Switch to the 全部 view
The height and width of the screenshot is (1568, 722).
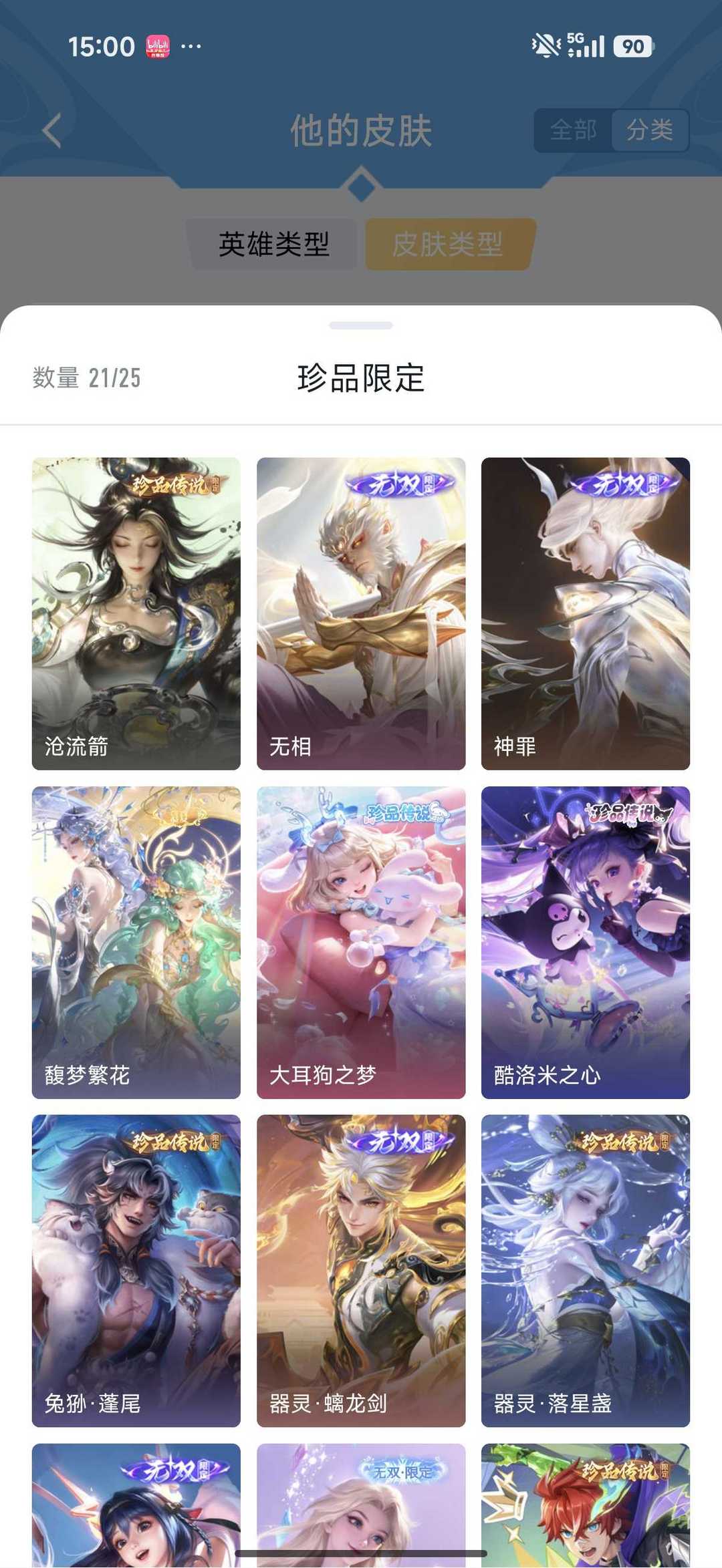(573, 130)
